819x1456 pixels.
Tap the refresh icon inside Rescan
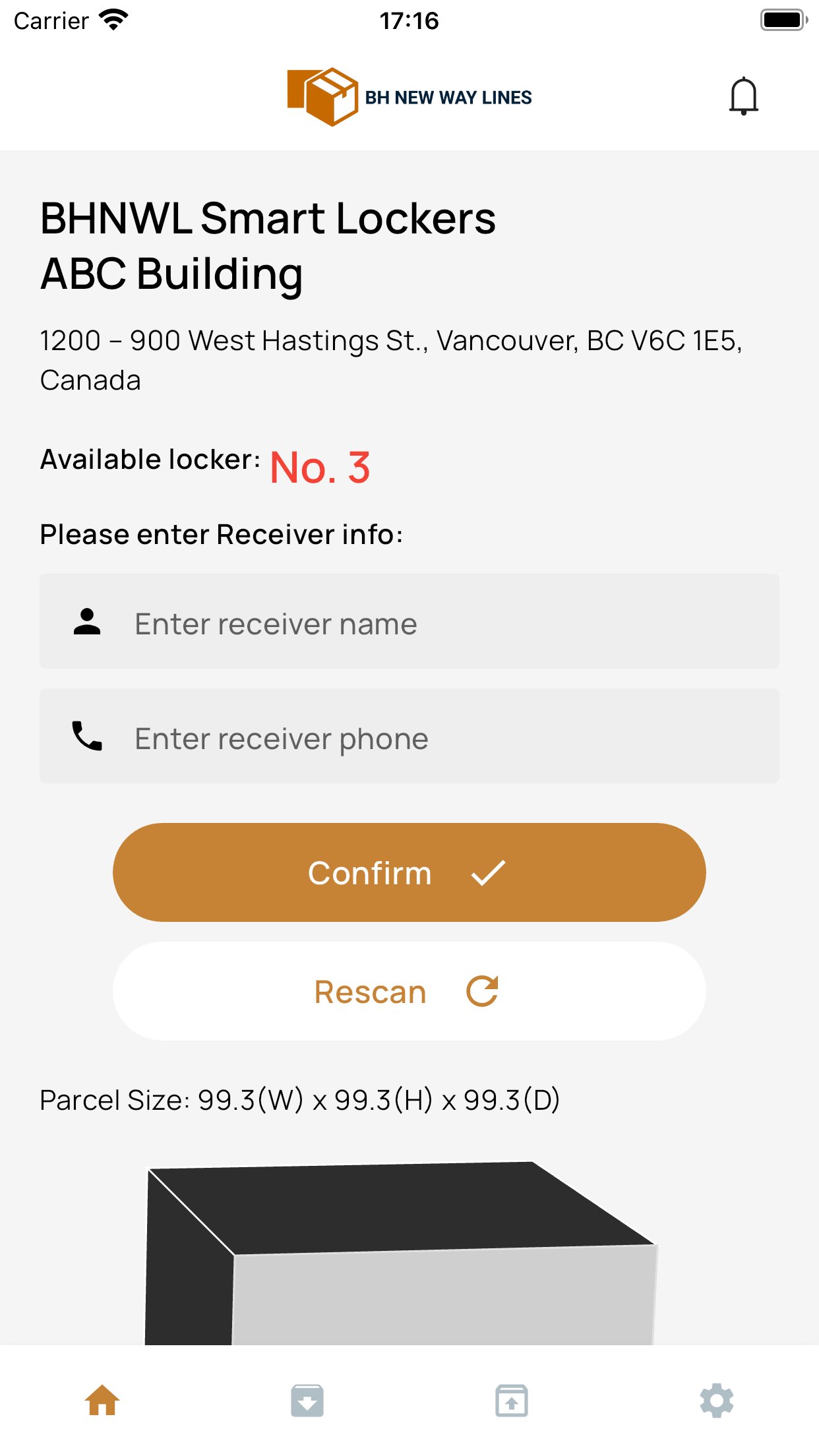click(481, 991)
